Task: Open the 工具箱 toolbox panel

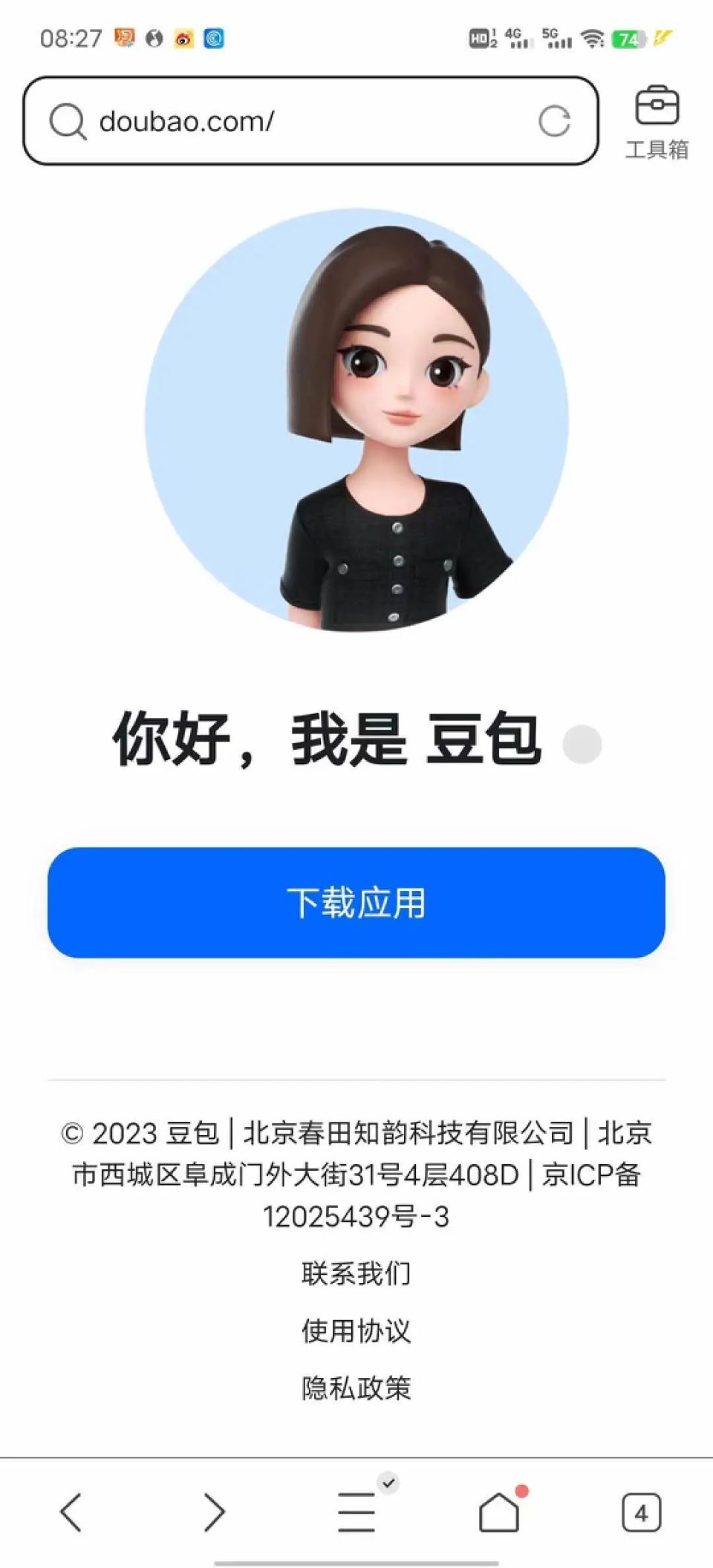Action: (x=658, y=121)
